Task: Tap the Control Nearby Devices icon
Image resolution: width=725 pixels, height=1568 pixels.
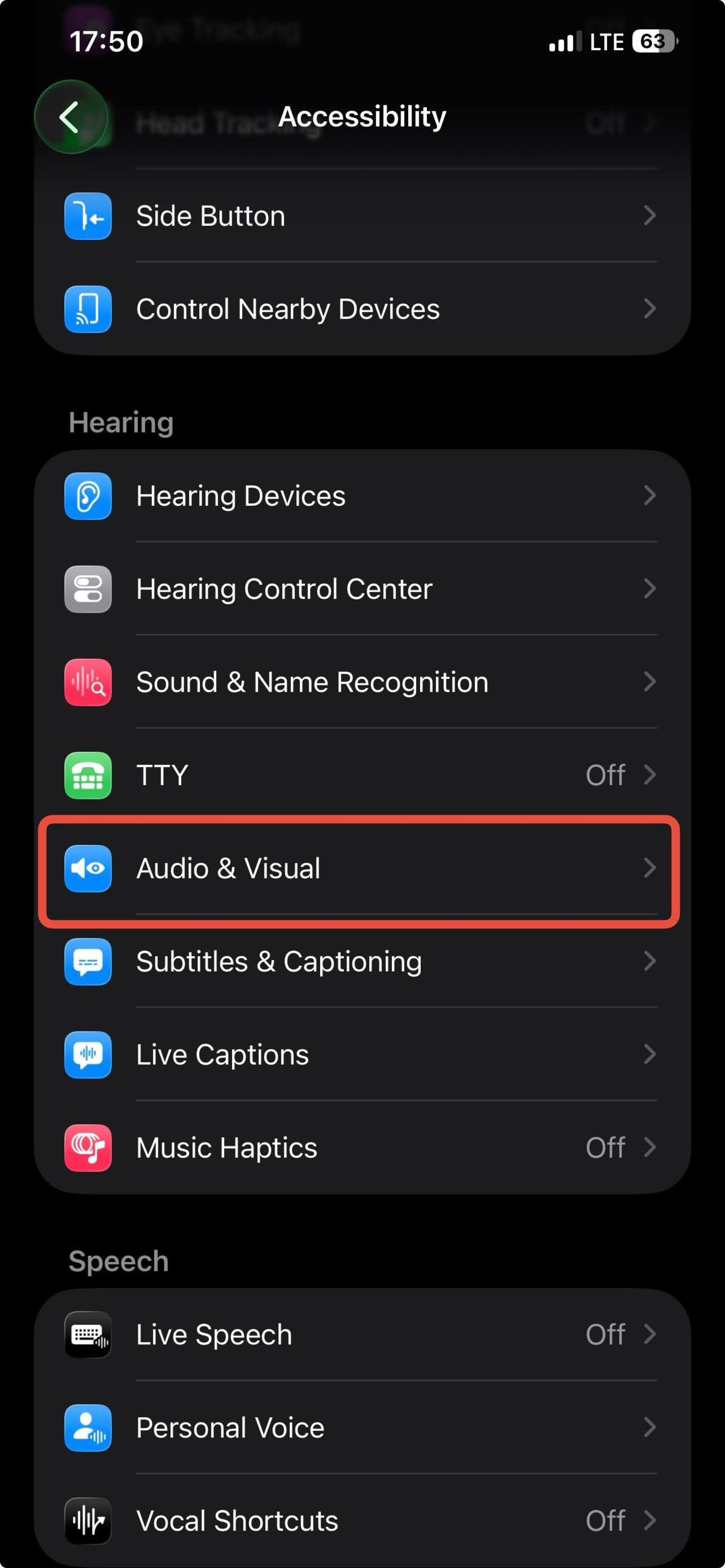Action: [87, 309]
